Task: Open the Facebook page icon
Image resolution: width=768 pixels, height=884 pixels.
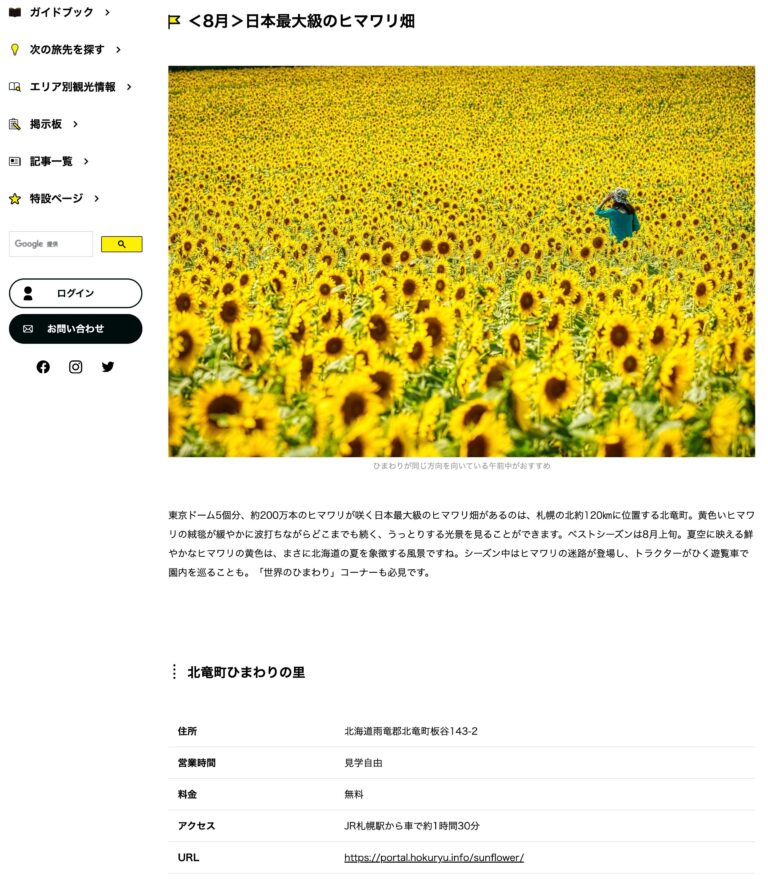Action: pos(43,367)
